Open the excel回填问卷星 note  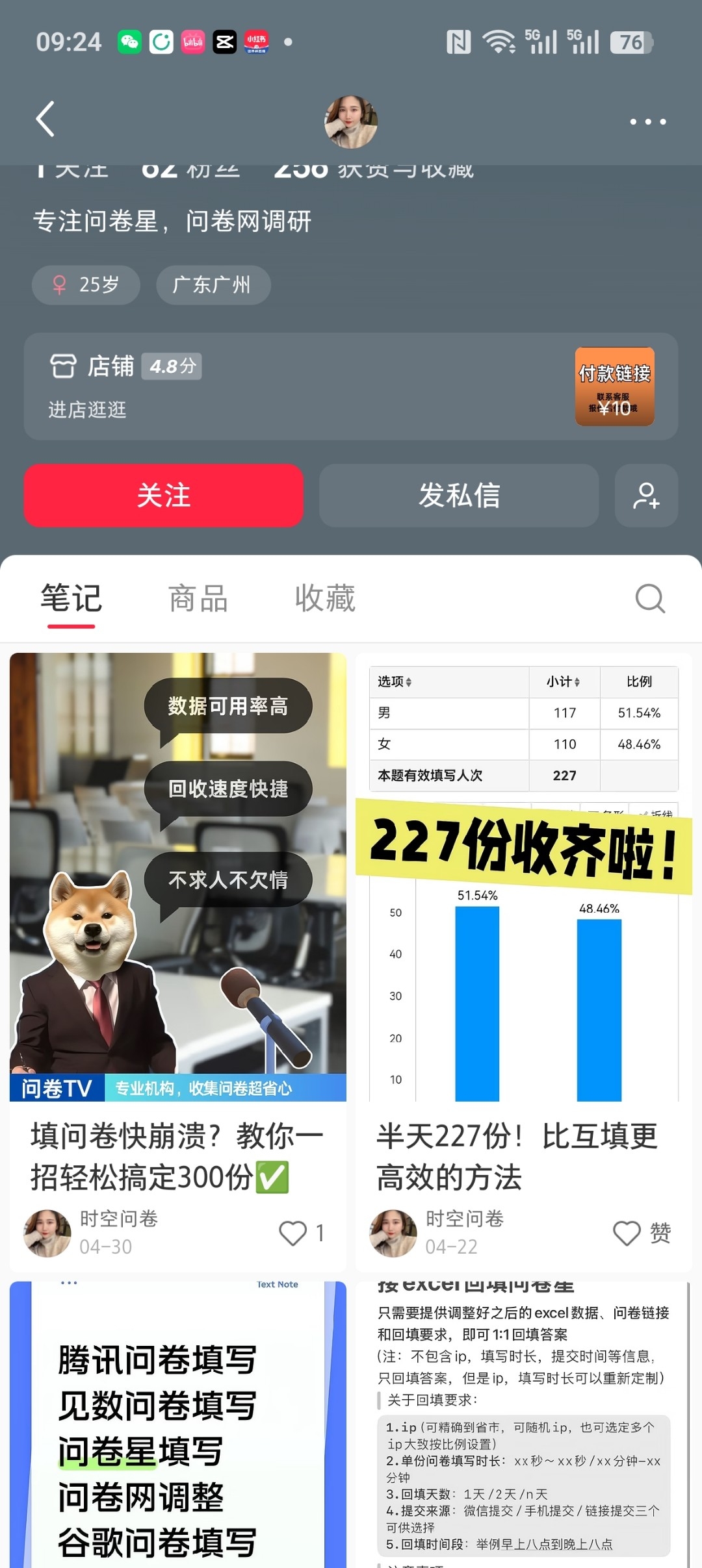[524, 1424]
